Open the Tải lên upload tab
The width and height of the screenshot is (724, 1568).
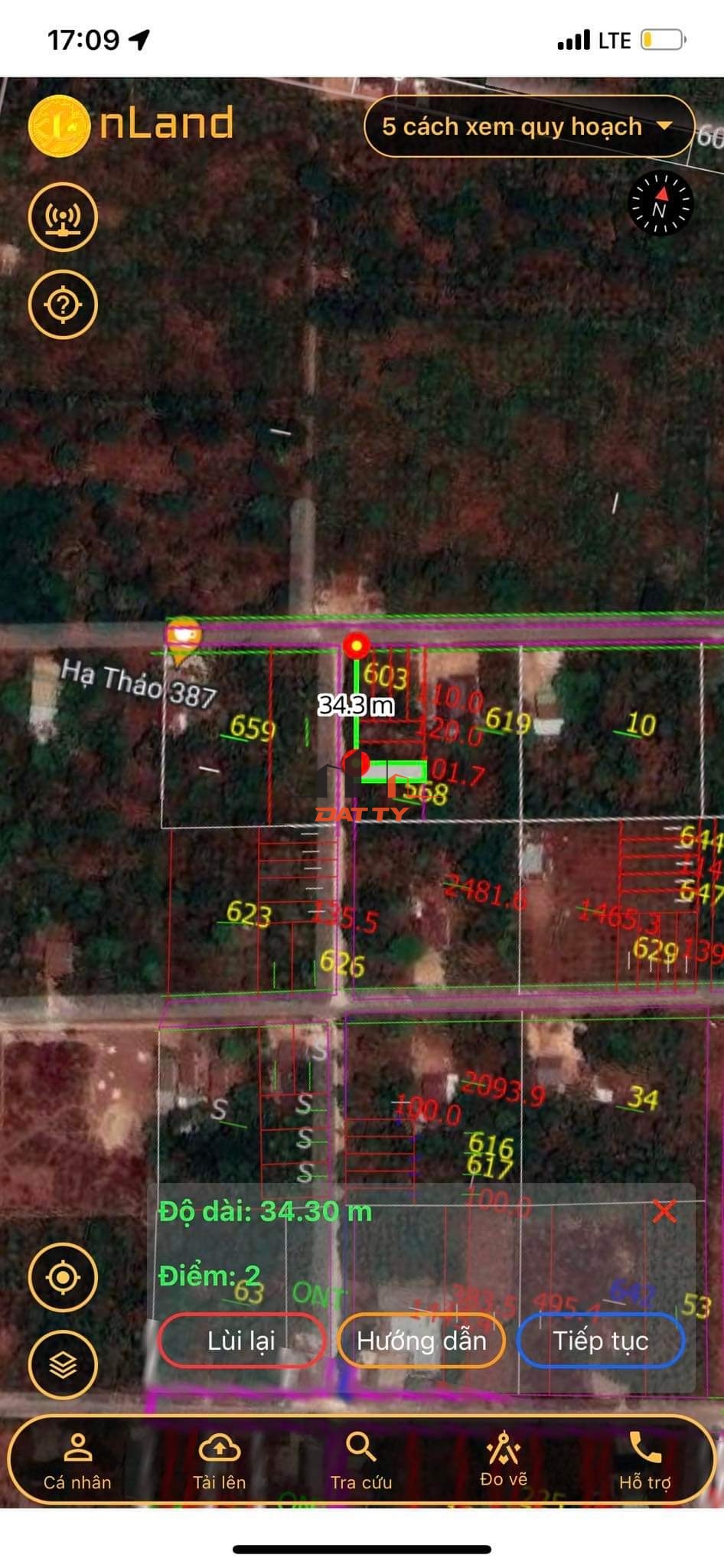[220, 1462]
